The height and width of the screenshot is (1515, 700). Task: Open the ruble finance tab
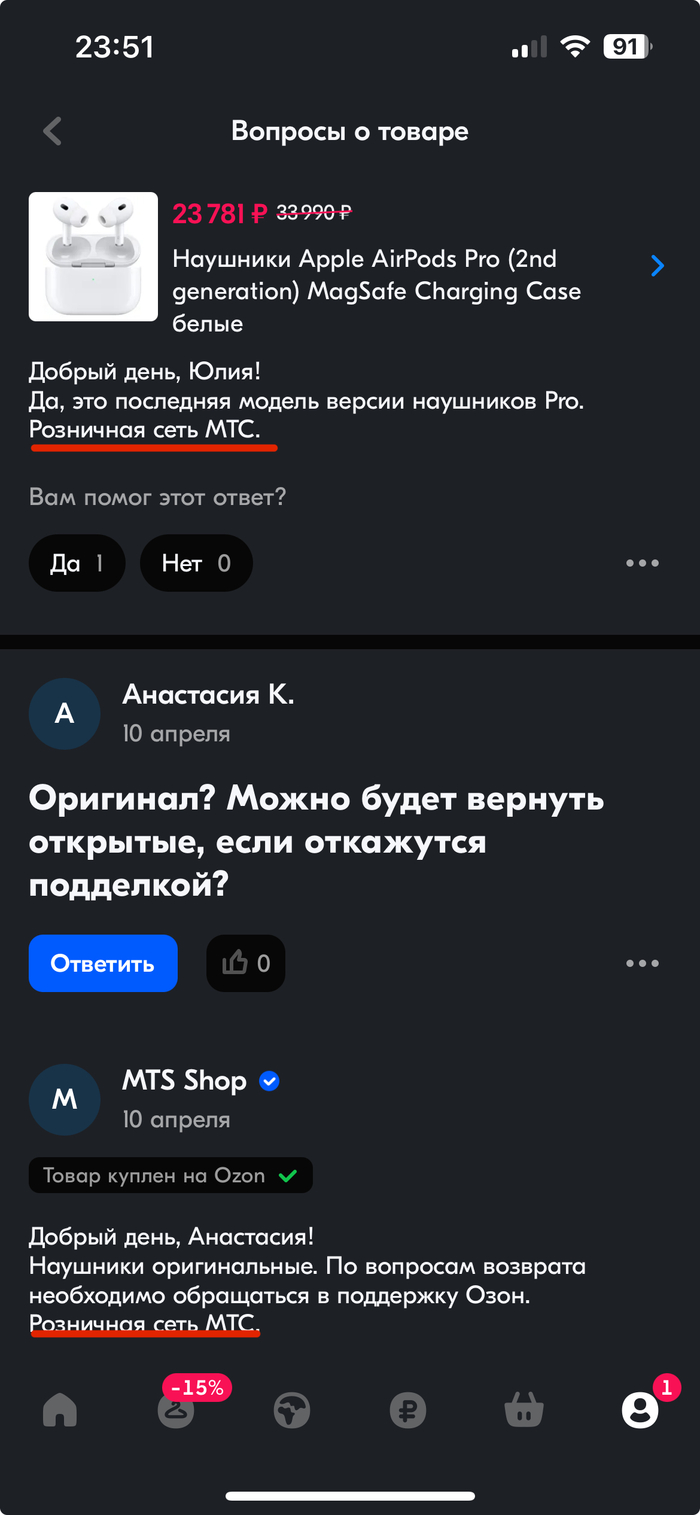(x=408, y=1410)
